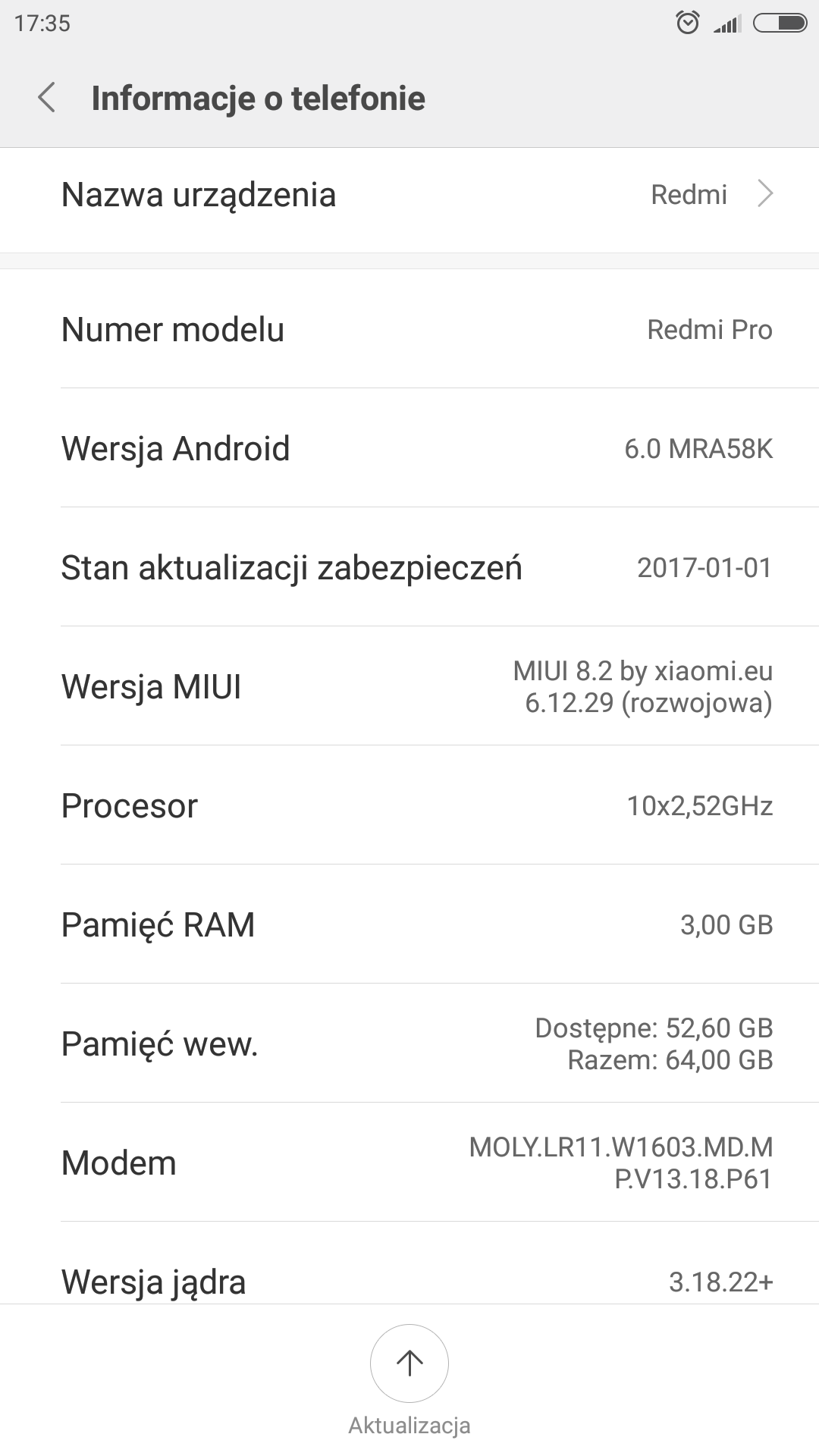The image size is (819, 1456).
Task: Select the Procesor row
Action: click(x=409, y=805)
